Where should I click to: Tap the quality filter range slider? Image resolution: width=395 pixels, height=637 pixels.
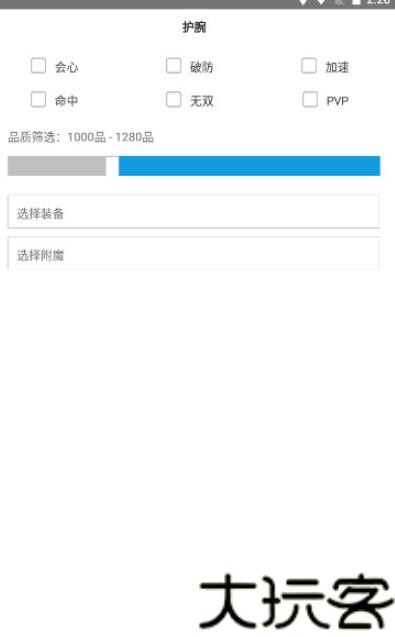point(194,166)
